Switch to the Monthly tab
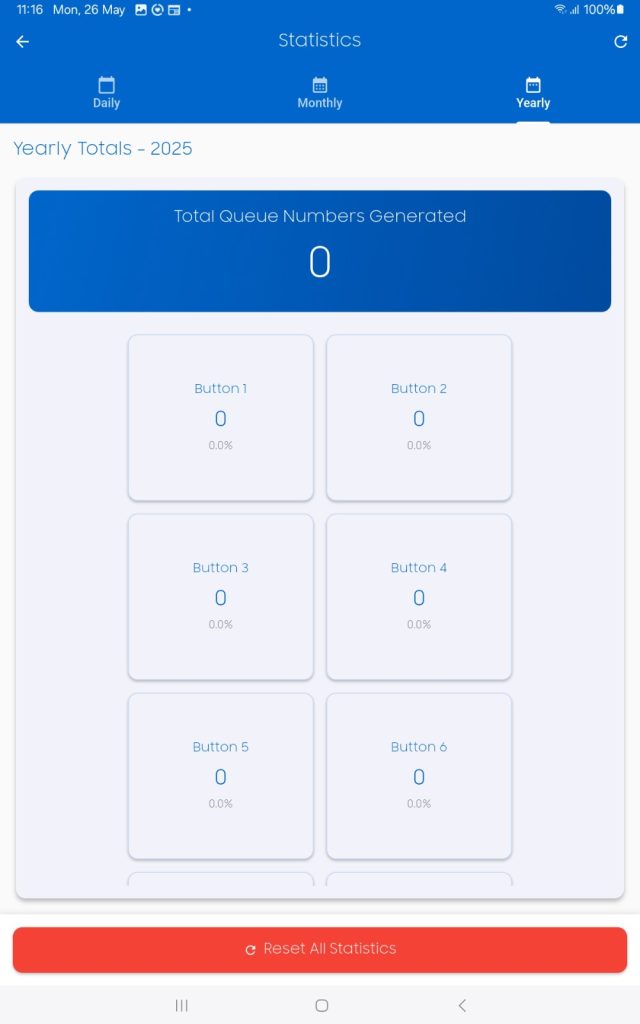Image resolution: width=640 pixels, height=1024 pixels. tap(320, 93)
